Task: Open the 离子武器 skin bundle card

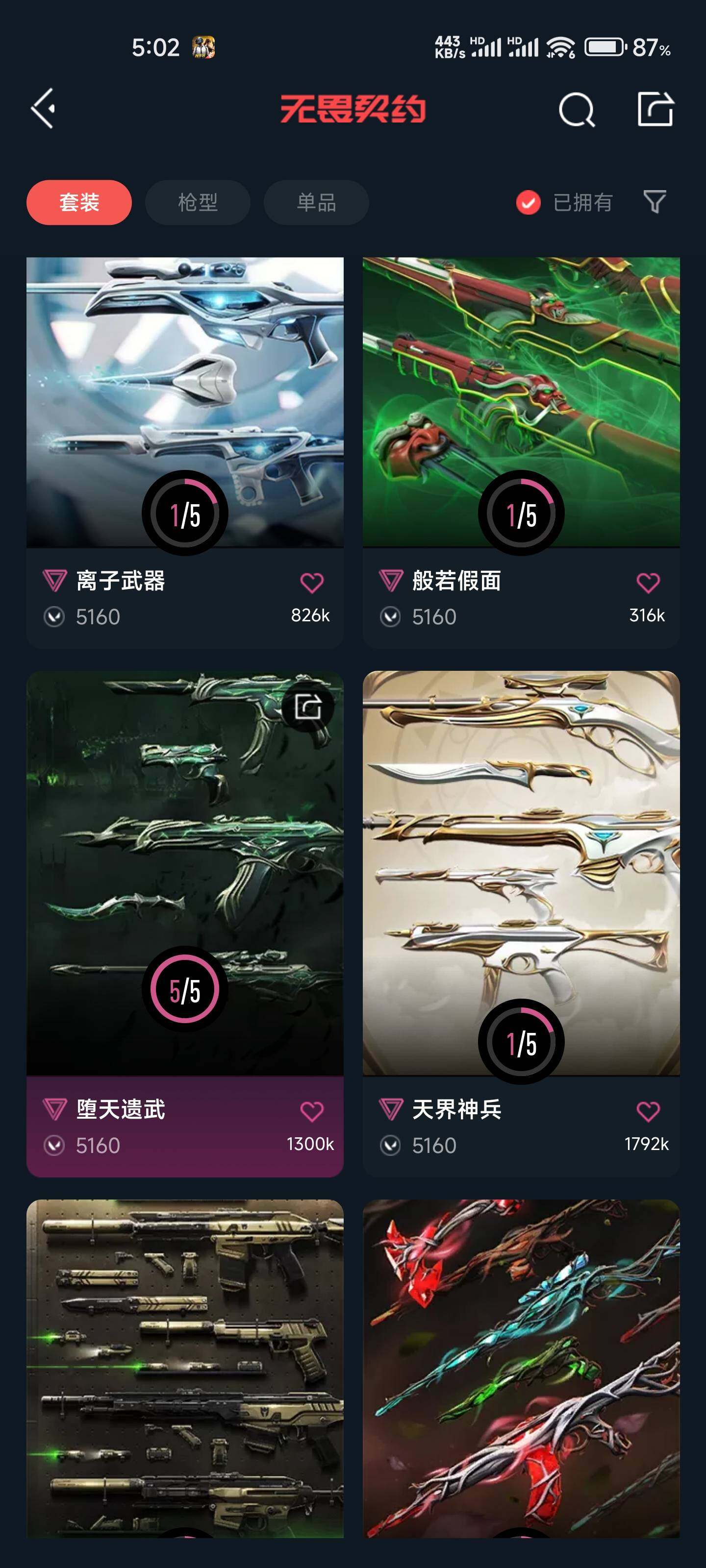Action: (184, 402)
